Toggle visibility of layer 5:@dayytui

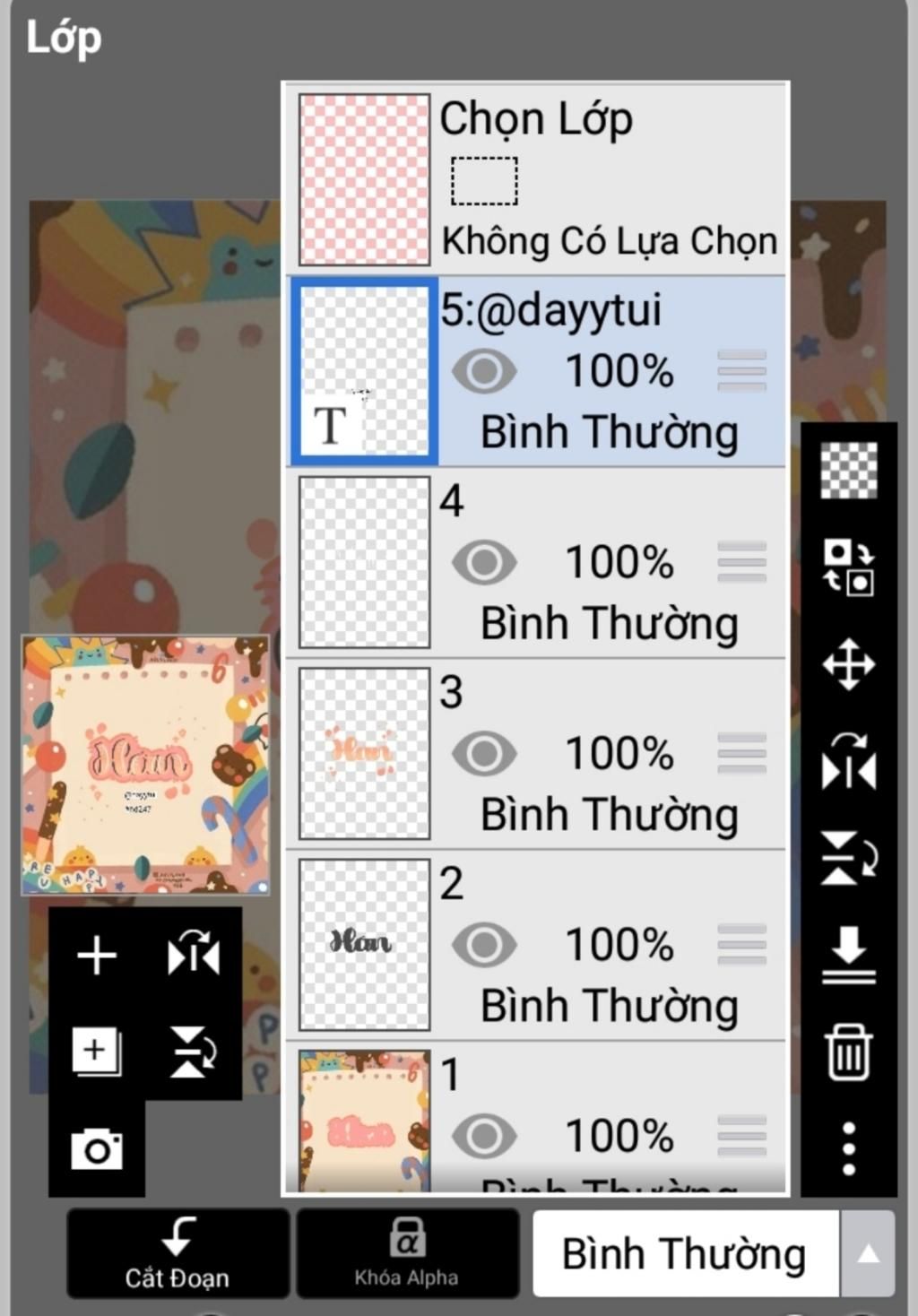(x=484, y=371)
